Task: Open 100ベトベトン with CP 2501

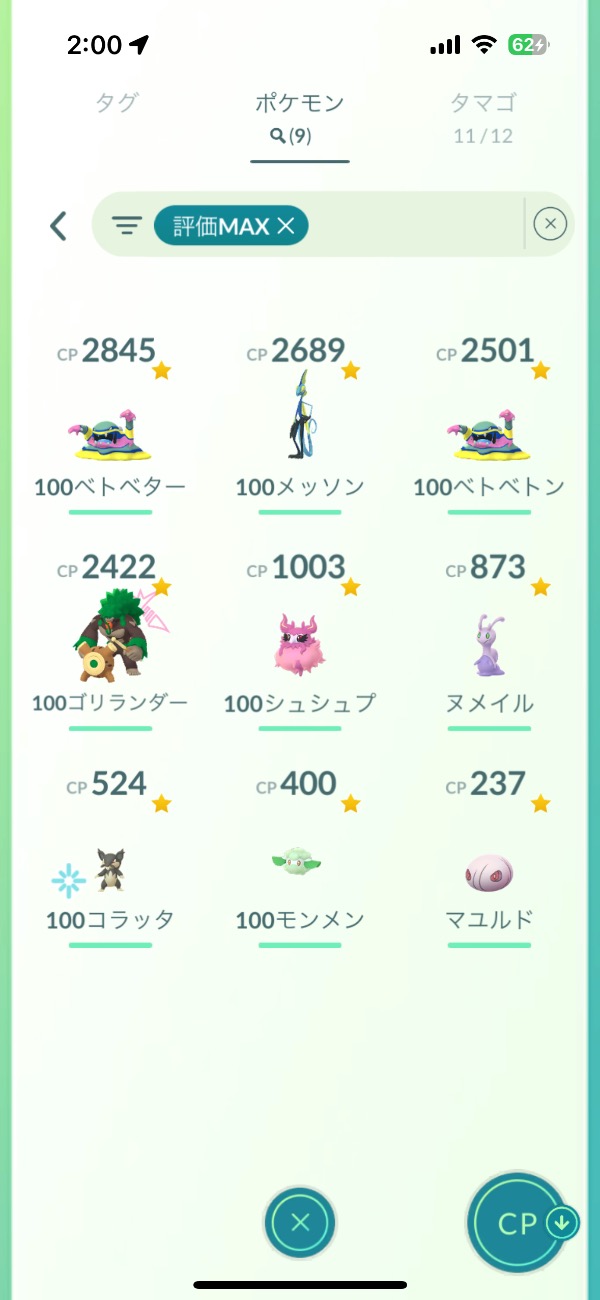Action: [489, 430]
